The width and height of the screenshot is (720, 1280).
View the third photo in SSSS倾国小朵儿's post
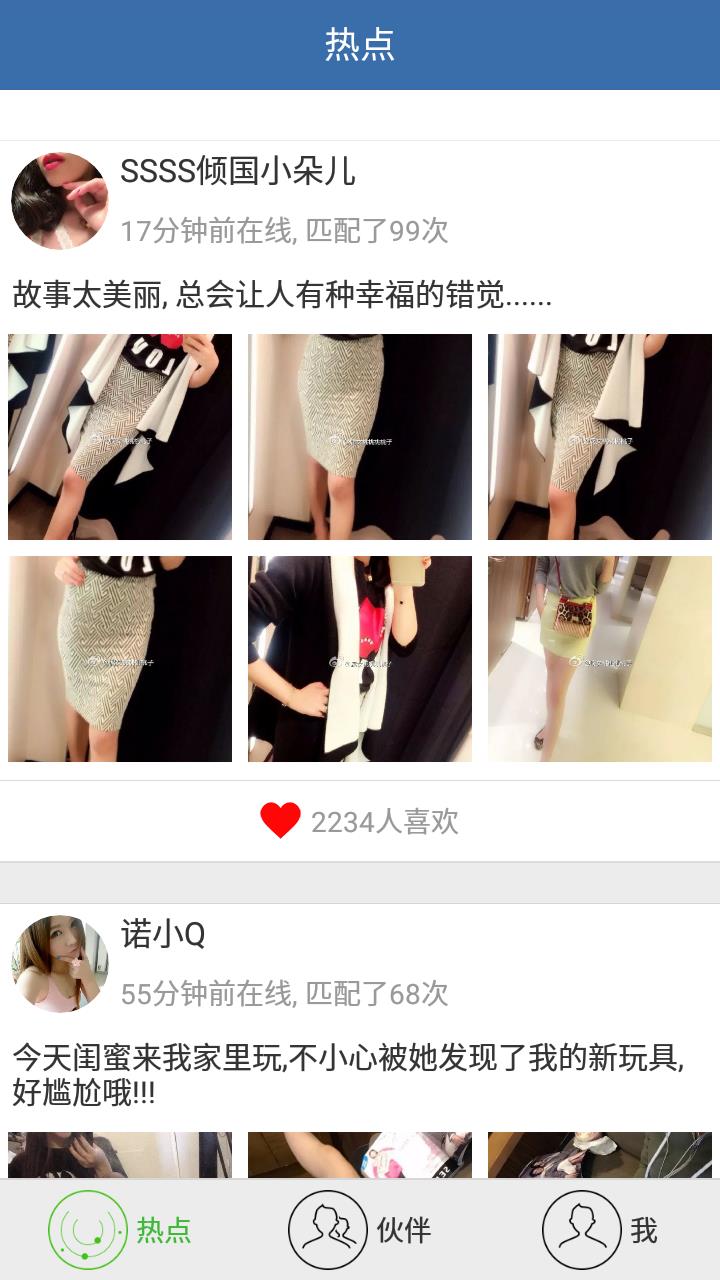[x=600, y=437]
